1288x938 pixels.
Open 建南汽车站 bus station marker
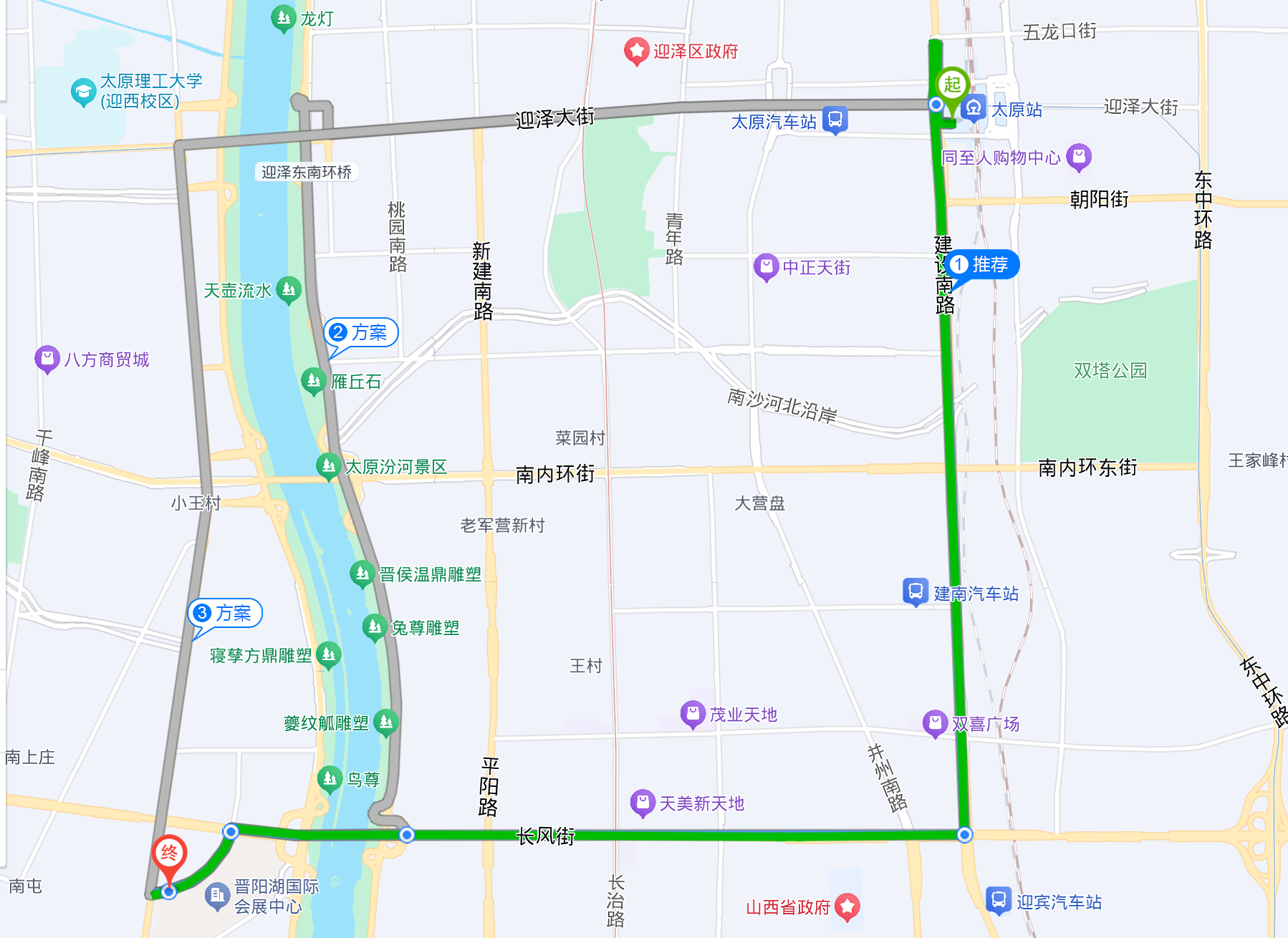click(915, 591)
